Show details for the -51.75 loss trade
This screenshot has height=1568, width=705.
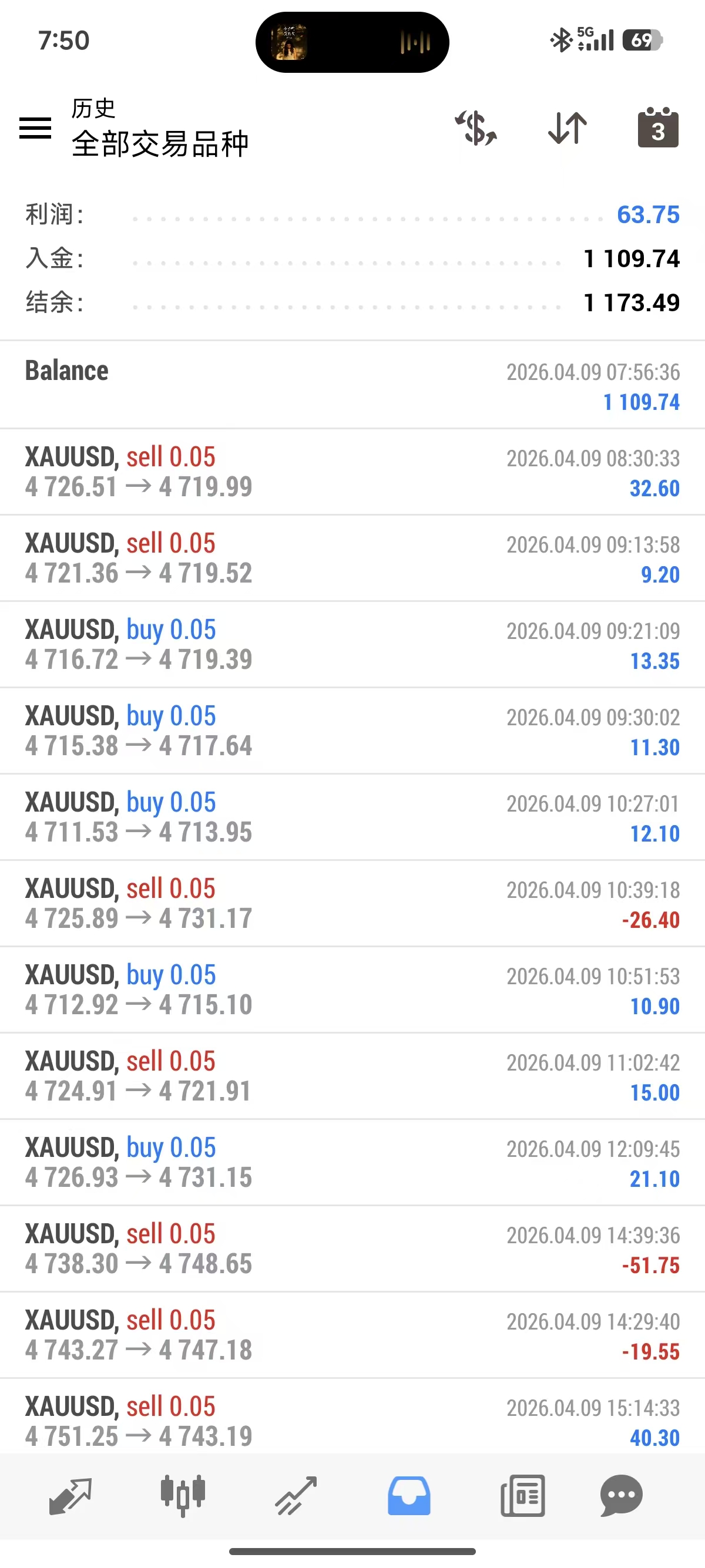(352, 1249)
